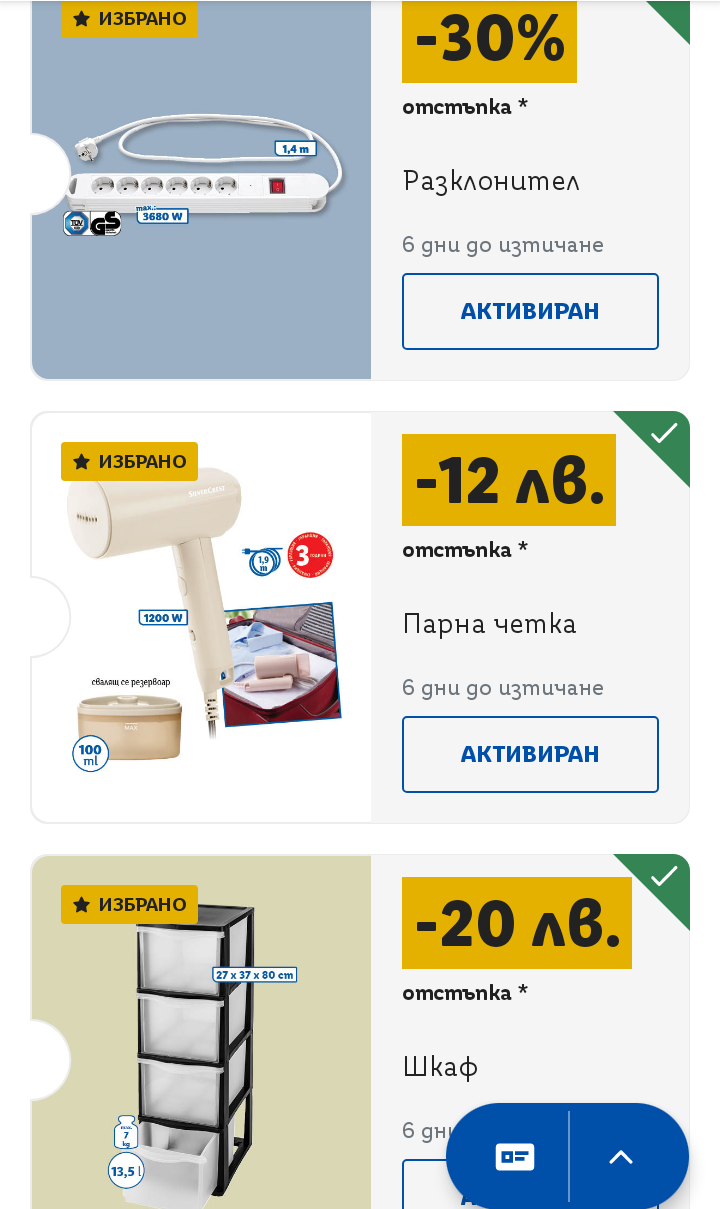Jump back to top with the up arrow

(621, 1157)
